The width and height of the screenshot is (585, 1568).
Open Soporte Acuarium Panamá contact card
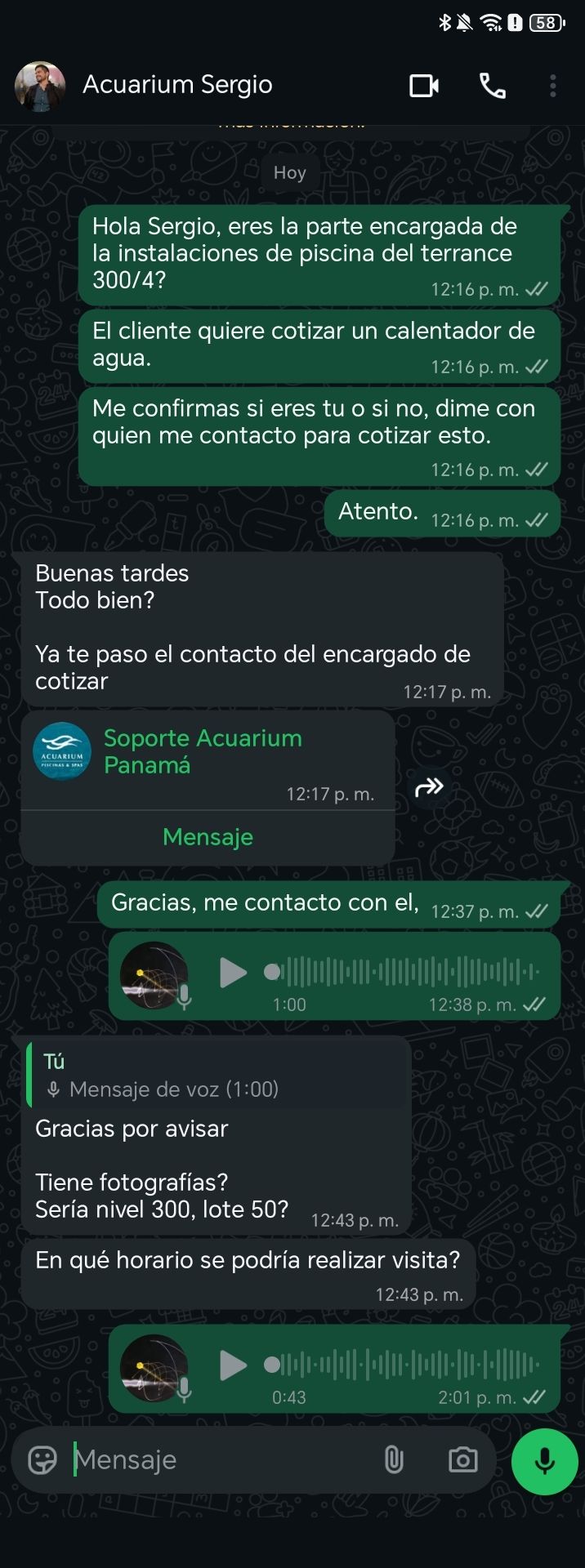click(x=204, y=751)
